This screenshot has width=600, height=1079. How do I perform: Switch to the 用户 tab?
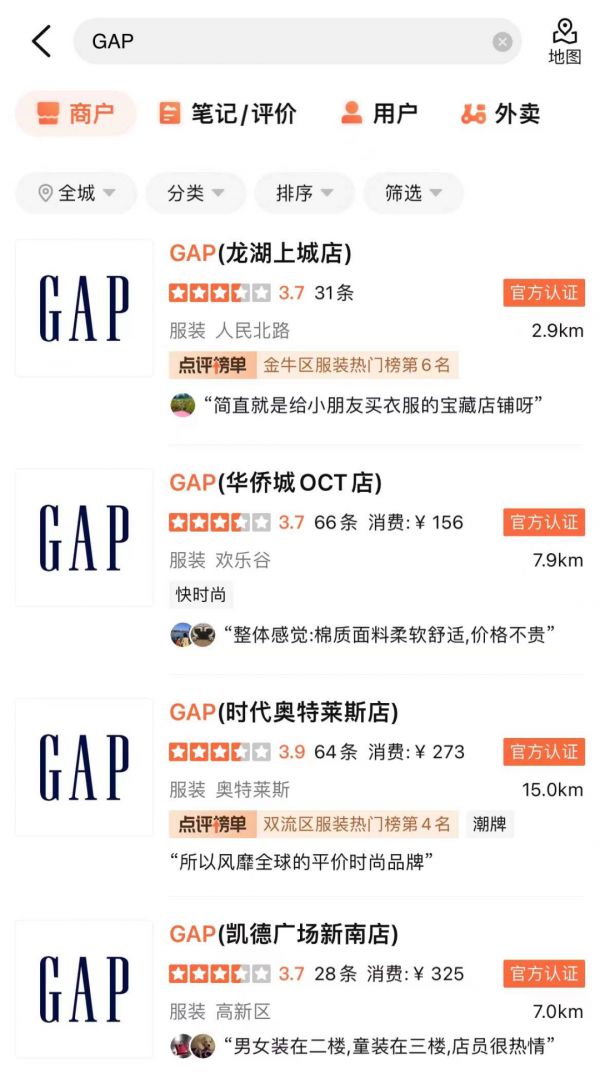coord(379,114)
